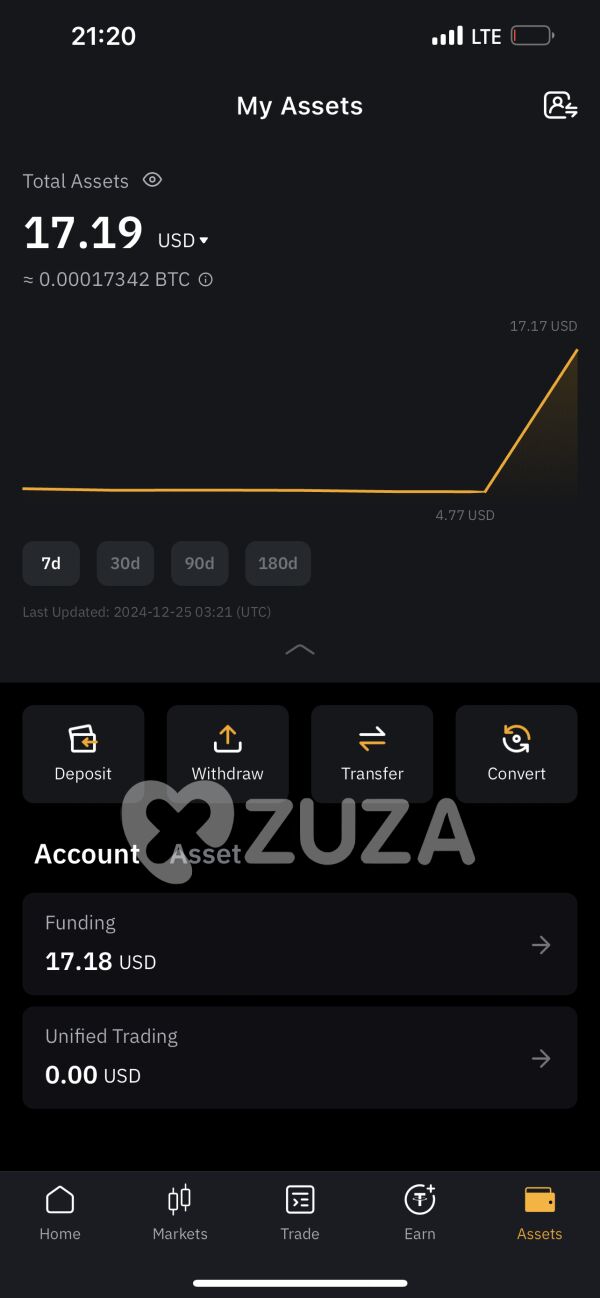Select the 30d chart range
The height and width of the screenshot is (1298, 600).
click(x=125, y=563)
